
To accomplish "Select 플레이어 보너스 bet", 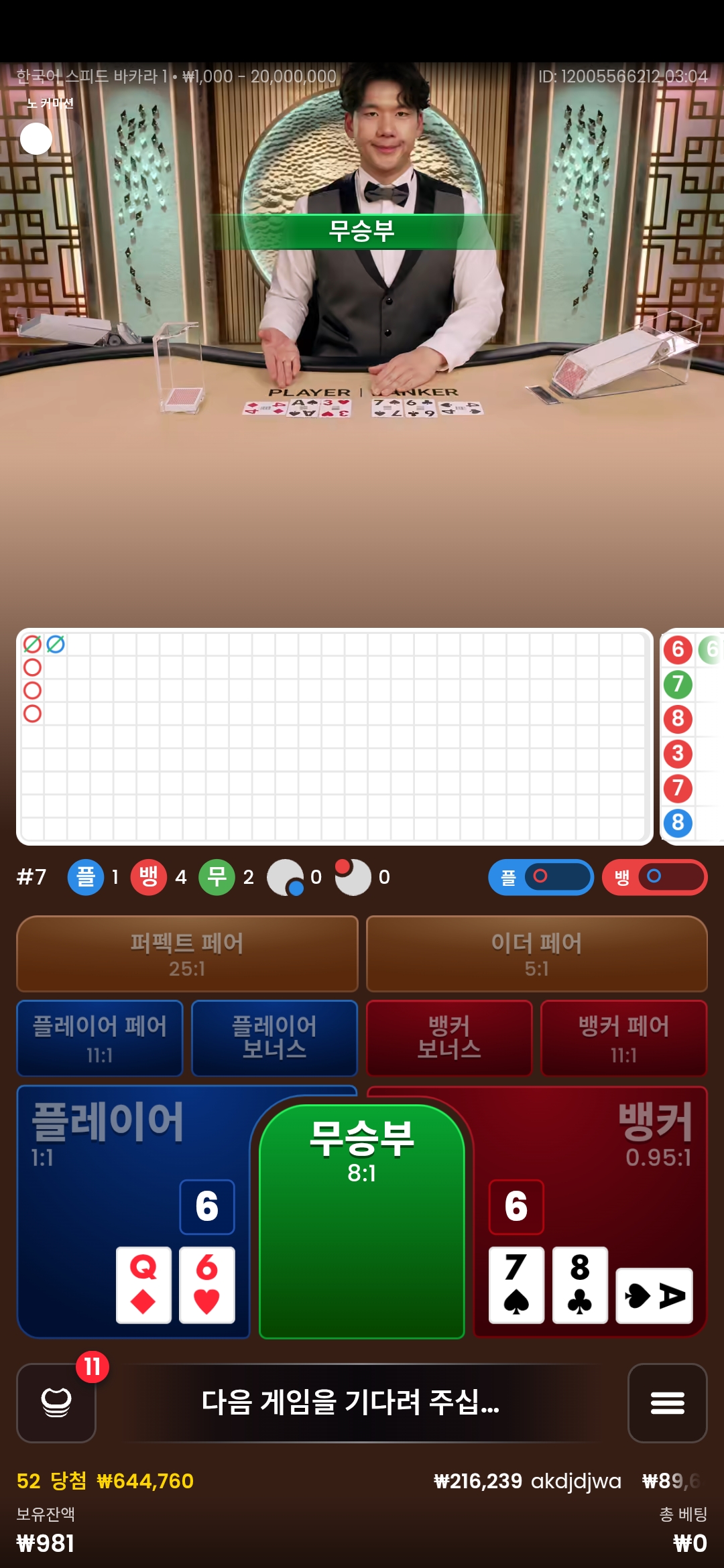I will (x=274, y=1038).
